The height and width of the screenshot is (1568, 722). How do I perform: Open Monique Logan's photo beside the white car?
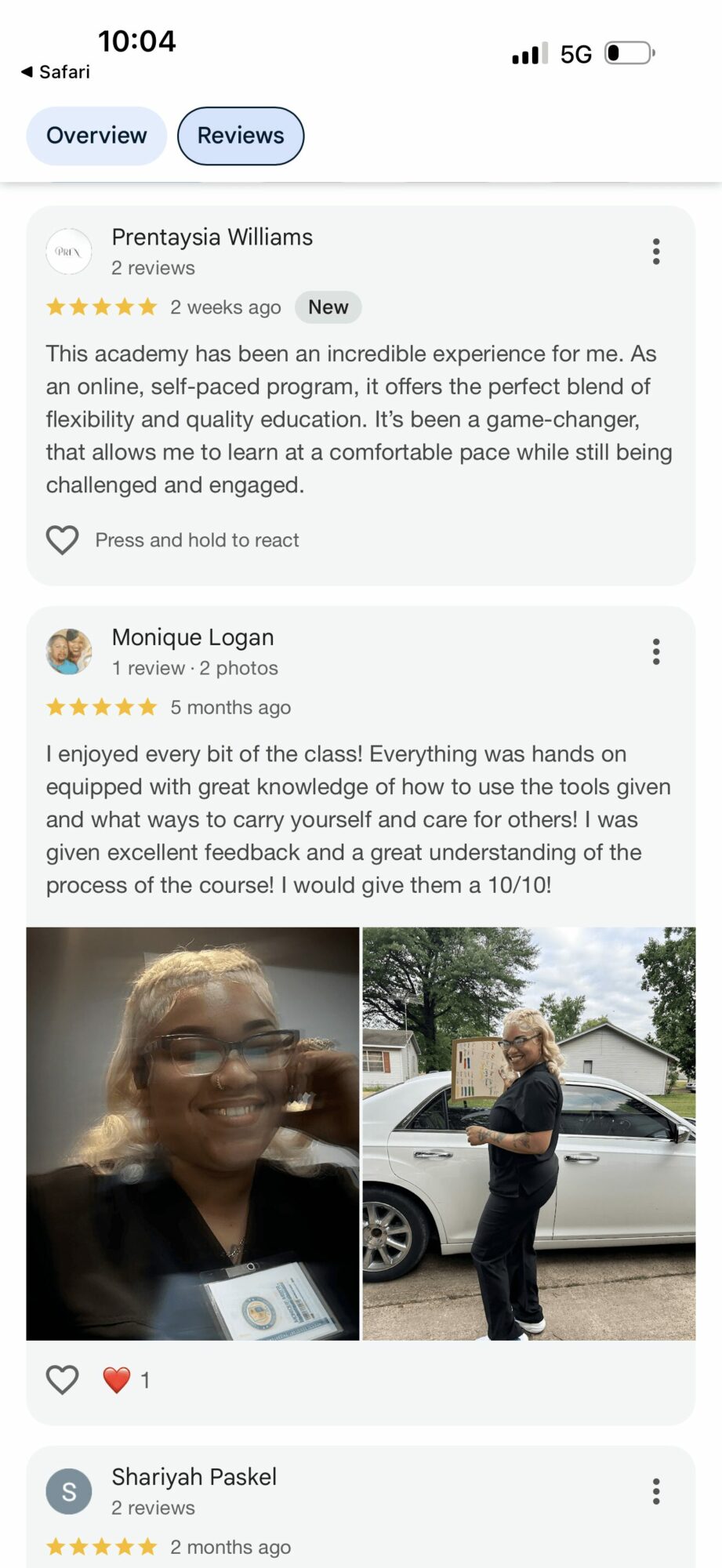click(x=528, y=1133)
